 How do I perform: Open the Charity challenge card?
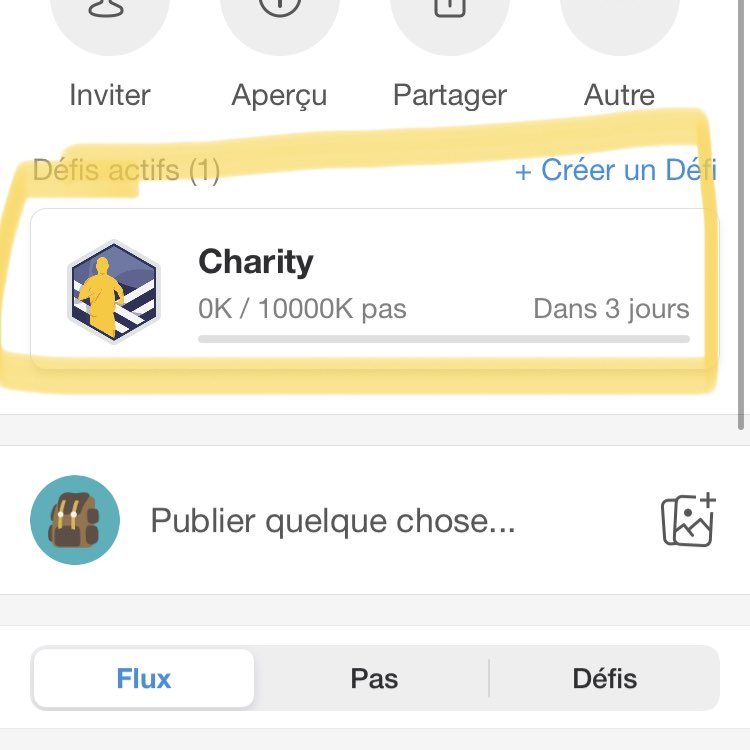click(x=375, y=289)
